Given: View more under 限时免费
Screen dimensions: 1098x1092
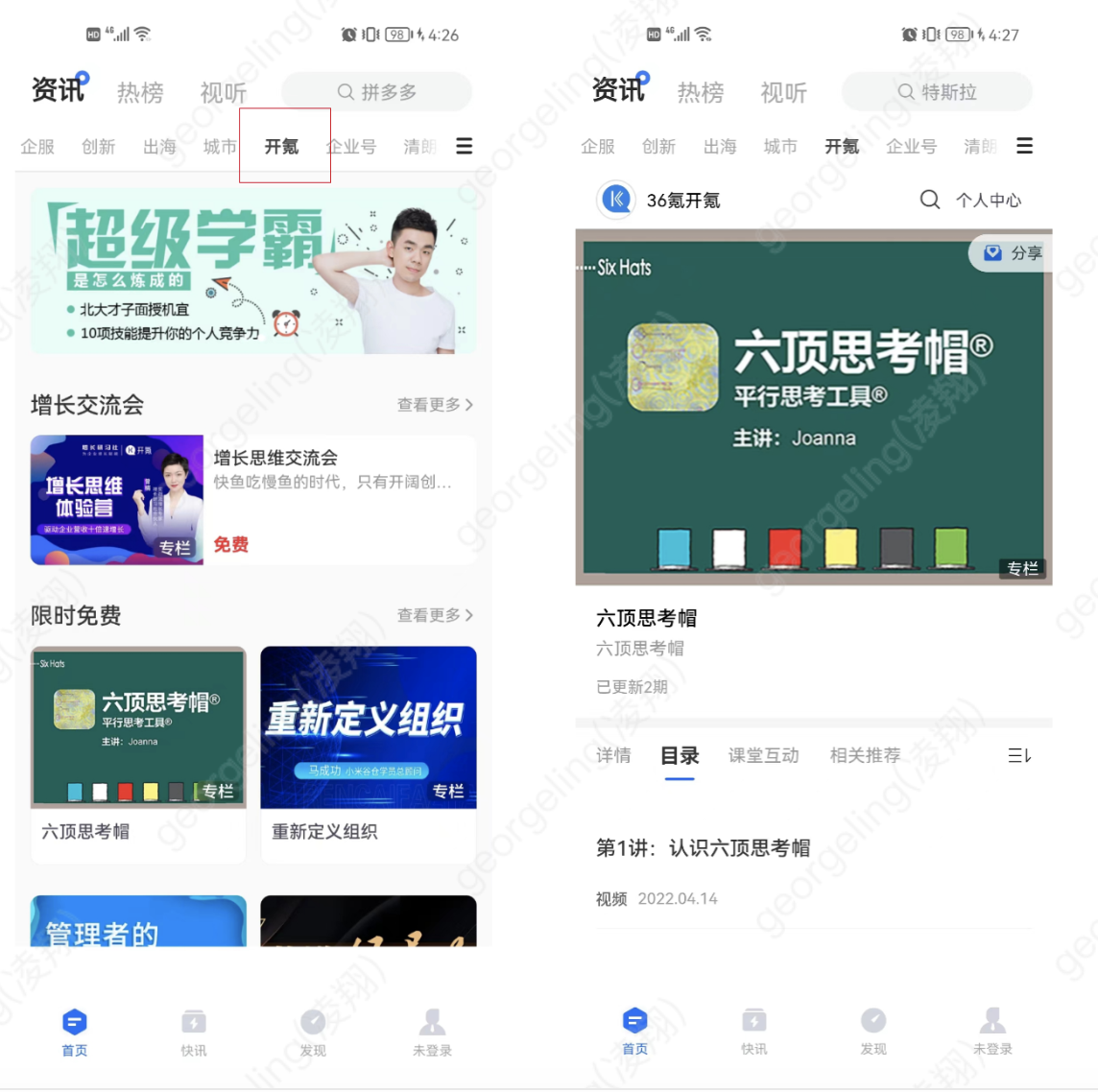Looking at the screenshot, I should click(x=435, y=615).
